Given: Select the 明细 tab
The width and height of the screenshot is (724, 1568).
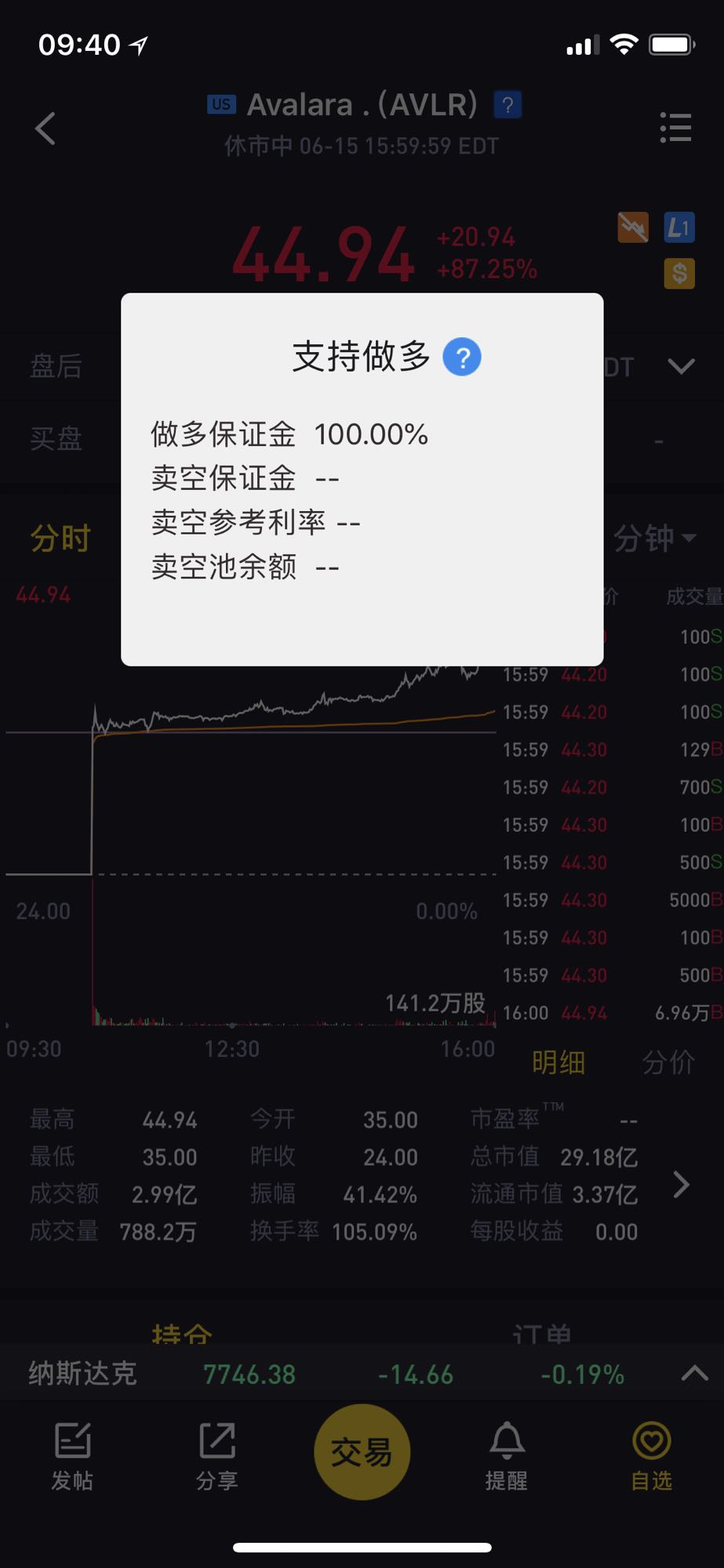Looking at the screenshot, I should point(558,1062).
